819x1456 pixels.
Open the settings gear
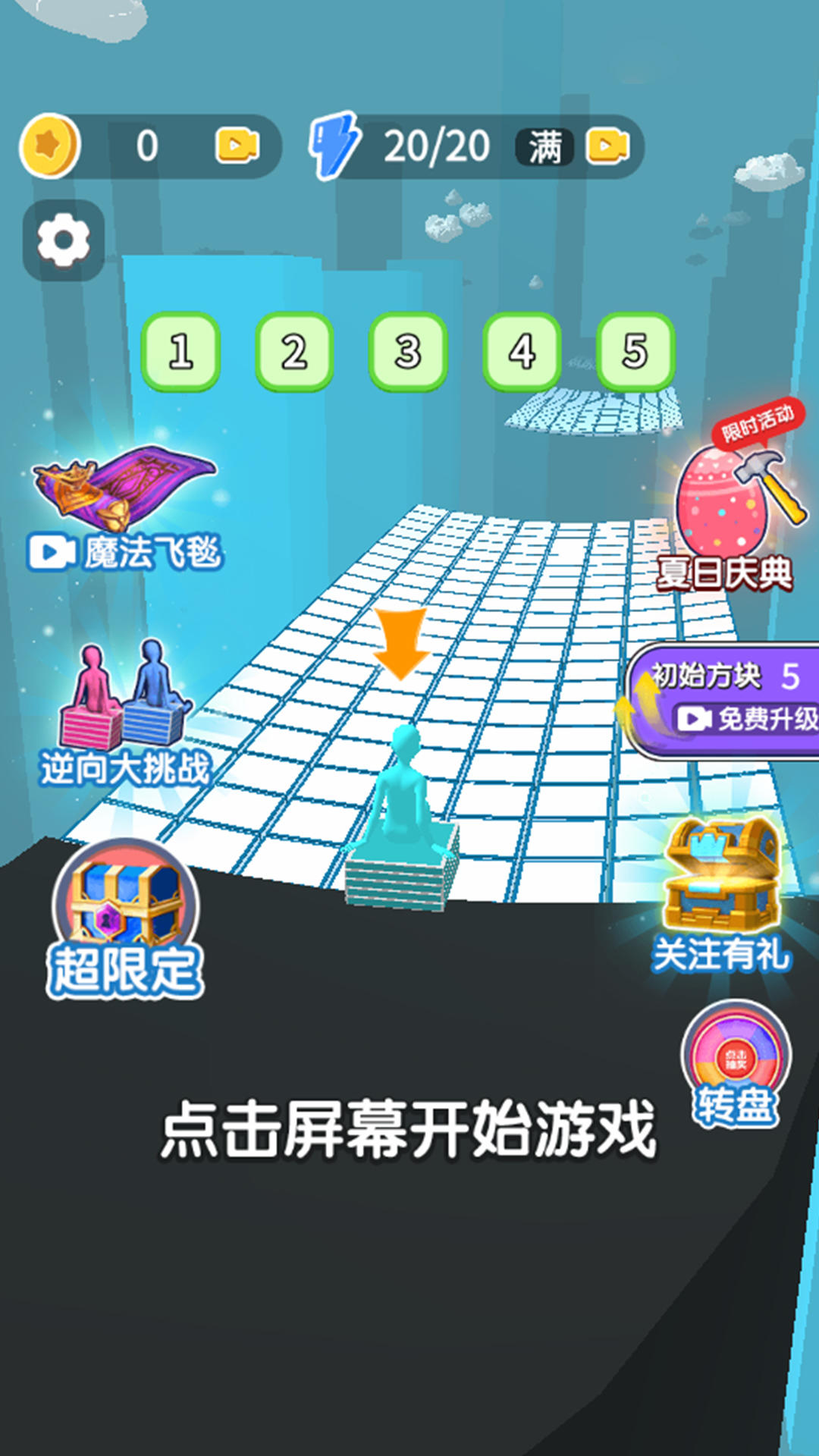tap(63, 241)
